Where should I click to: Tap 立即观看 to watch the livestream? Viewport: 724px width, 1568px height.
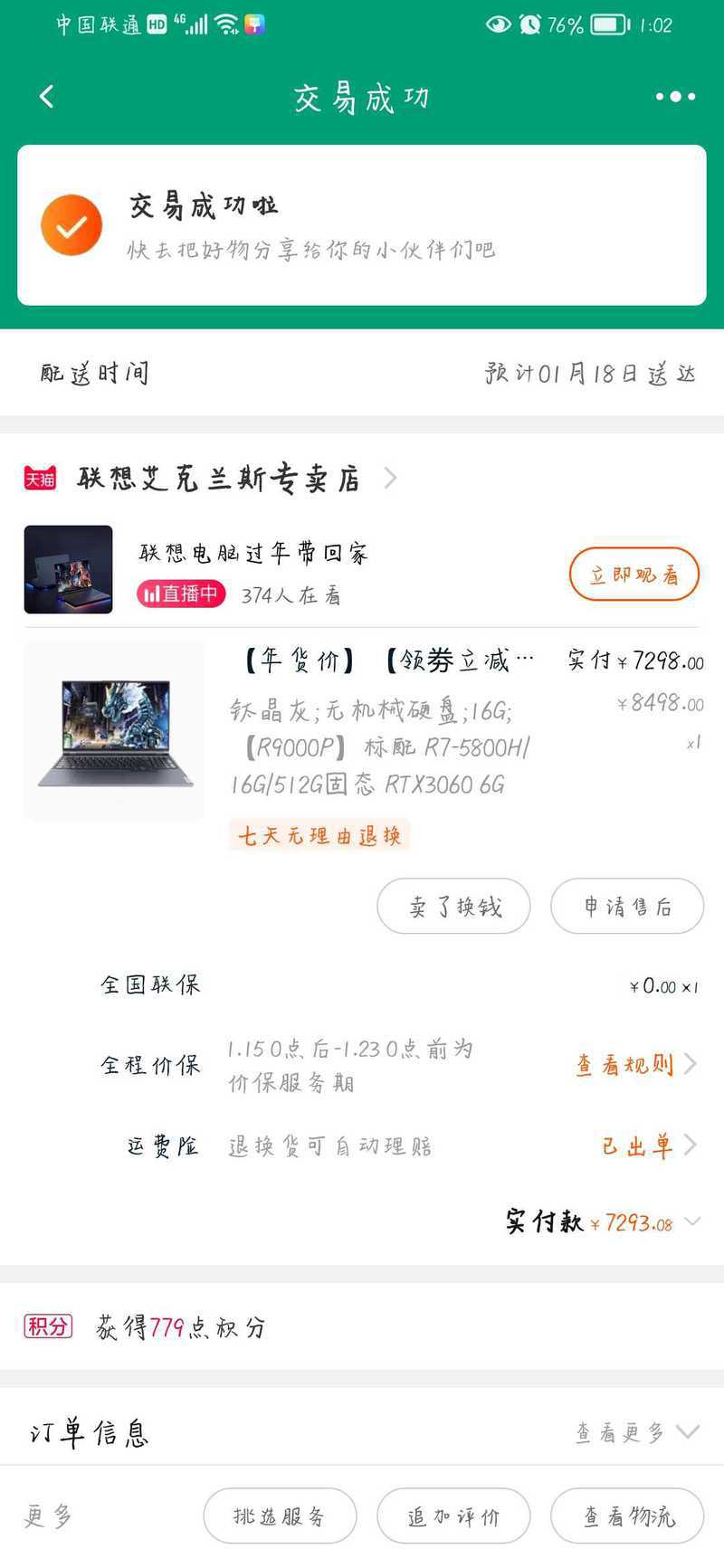(x=634, y=574)
